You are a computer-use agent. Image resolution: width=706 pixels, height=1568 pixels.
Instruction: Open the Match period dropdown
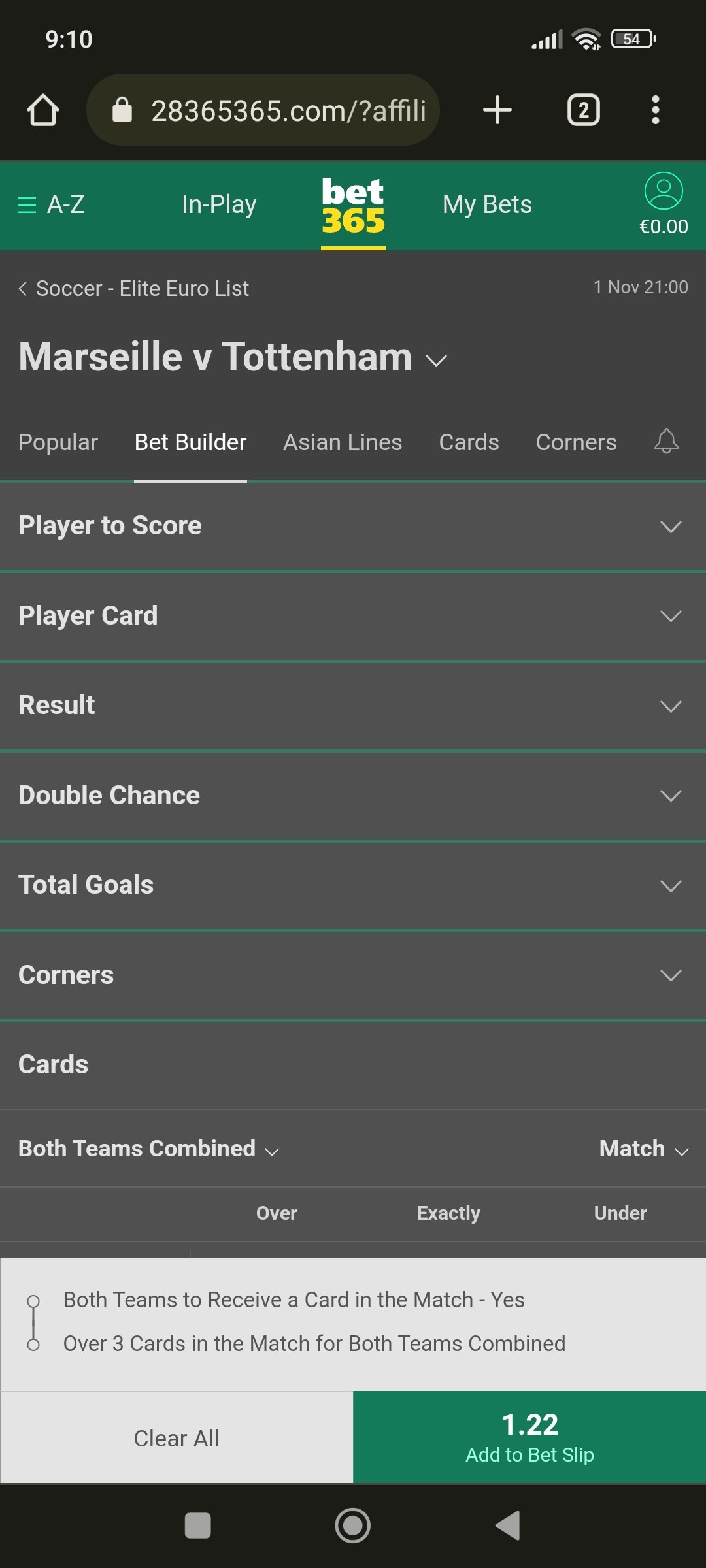[644, 1149]
